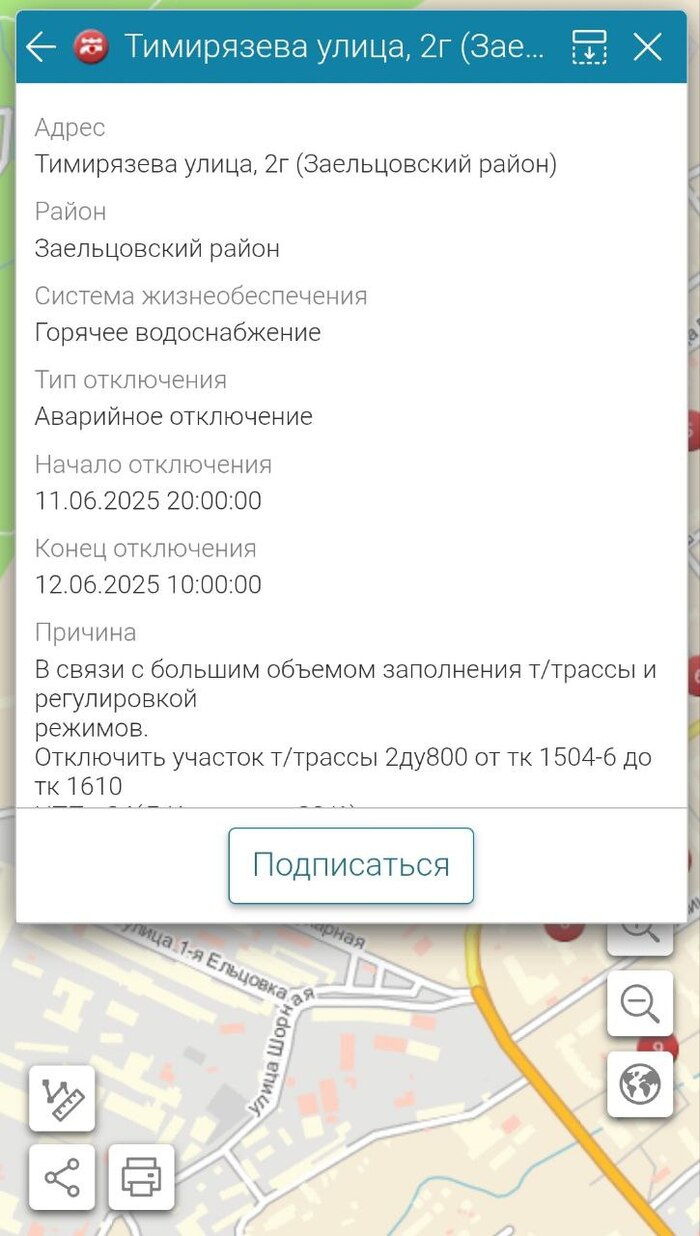Image resolution: width=700 pixels, height=1236 pixels.
Task: Zoom out the map
Action: 640,1003
